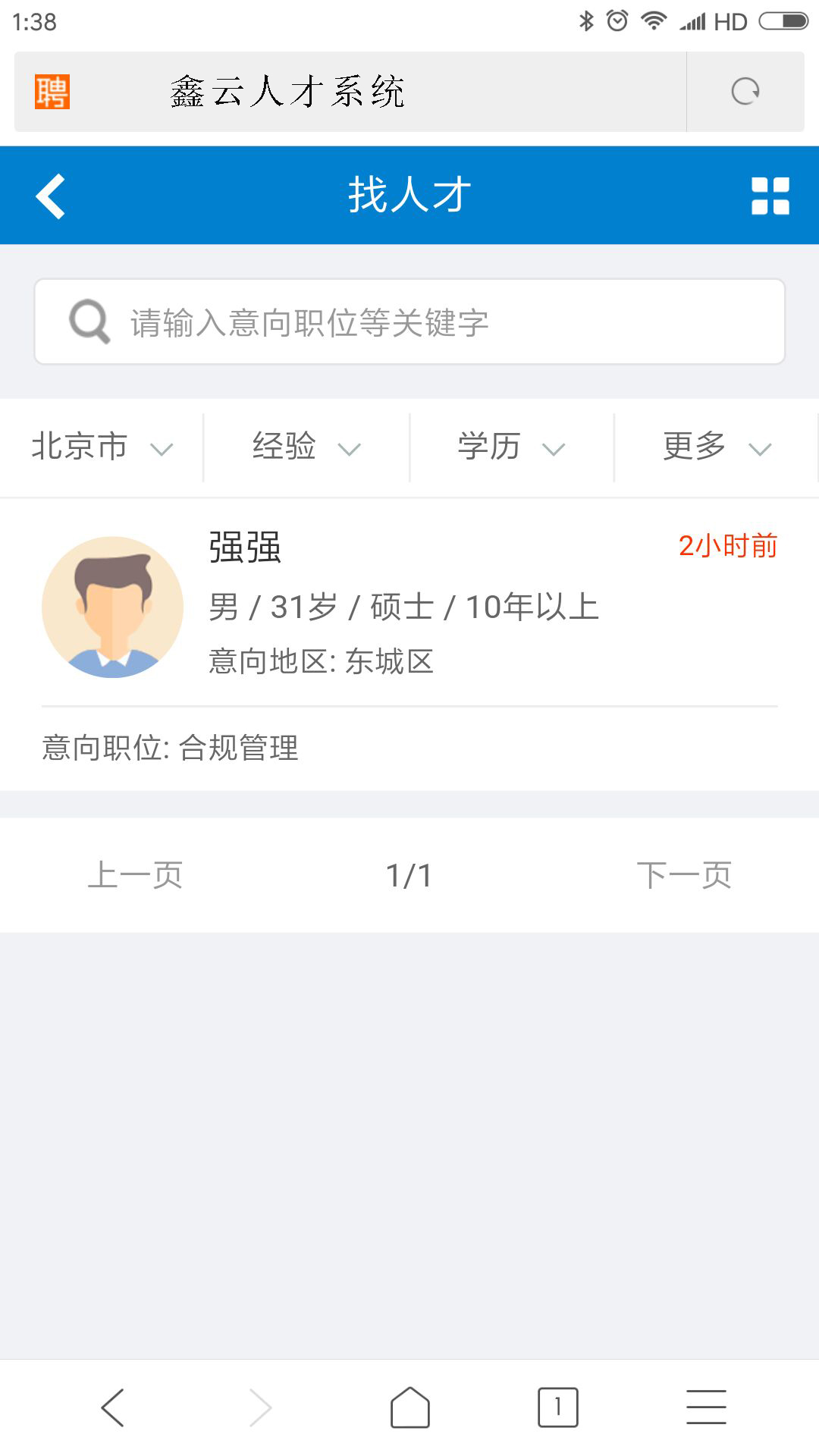Screen dimensions: 819x1456
Task: Open the browser hamburger menu
Action: click(x=706, y=1407)
